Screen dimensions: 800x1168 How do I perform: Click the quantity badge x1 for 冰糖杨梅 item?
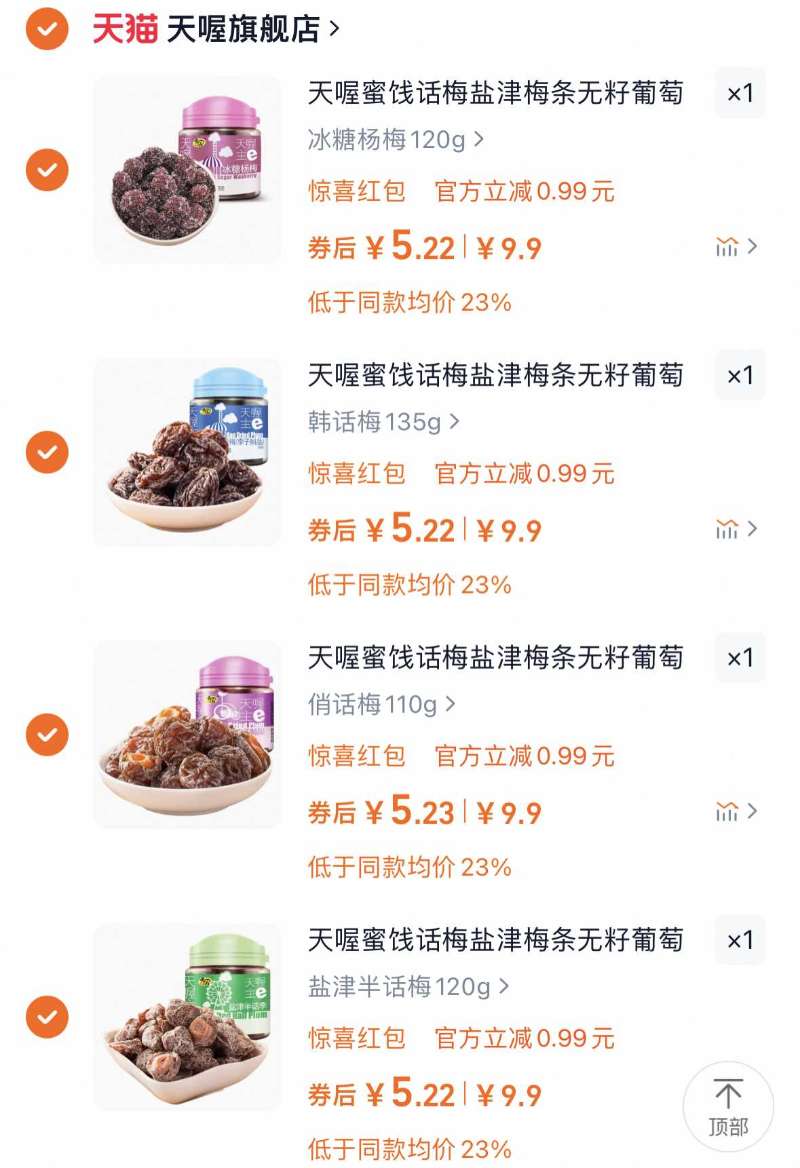(740, 94)
